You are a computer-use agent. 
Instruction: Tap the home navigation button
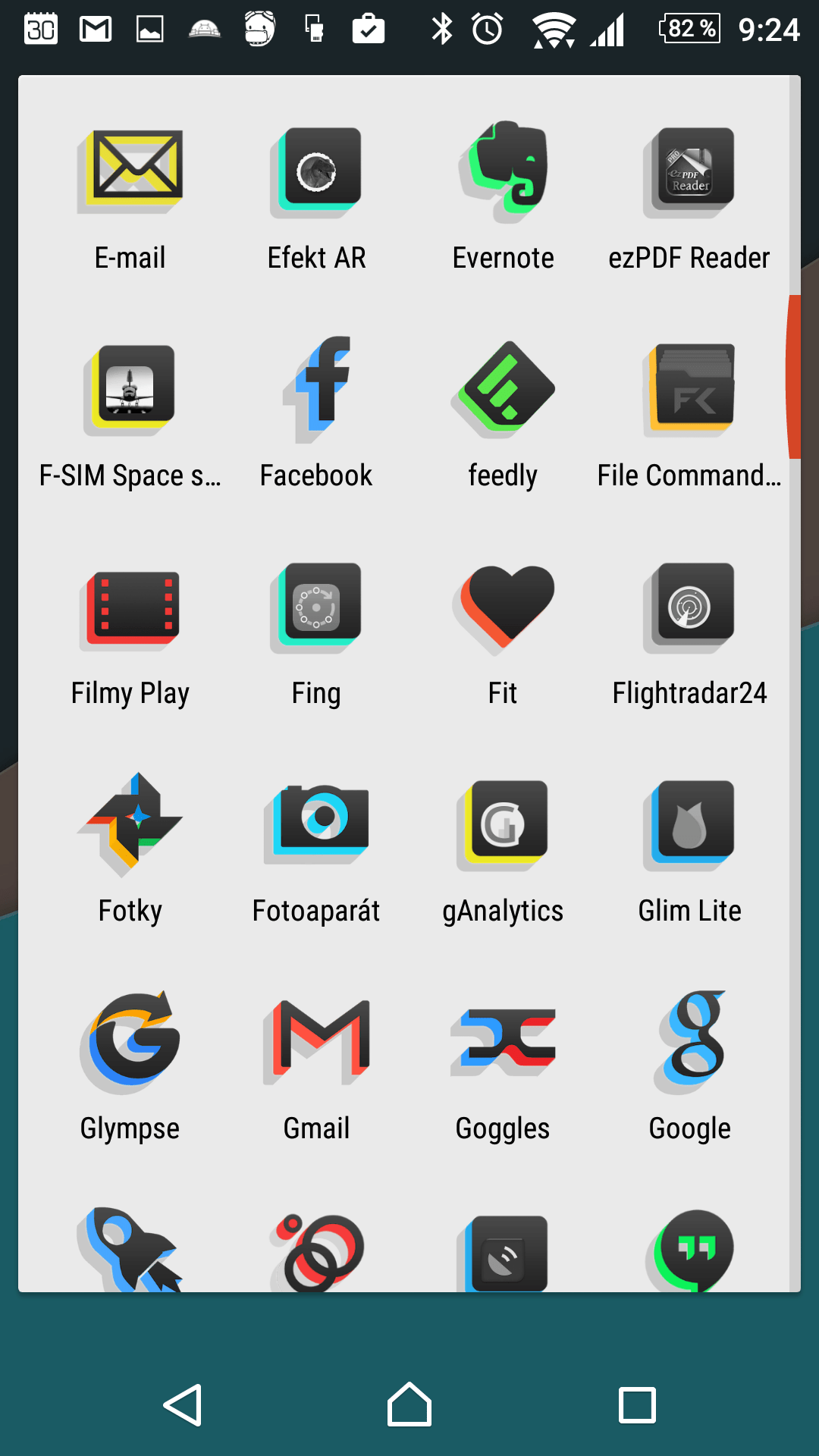point(409,1404)
